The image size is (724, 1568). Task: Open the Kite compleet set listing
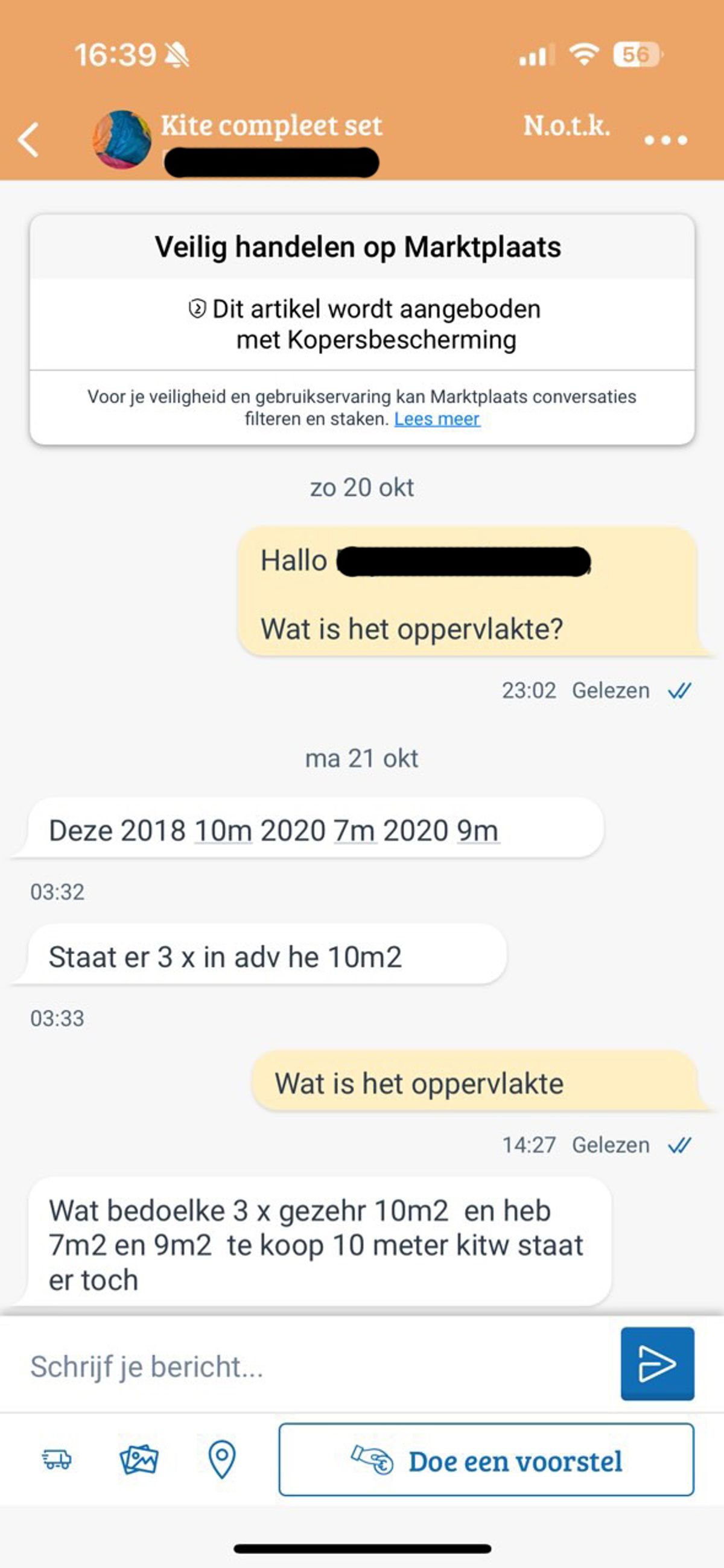(271, 125)
